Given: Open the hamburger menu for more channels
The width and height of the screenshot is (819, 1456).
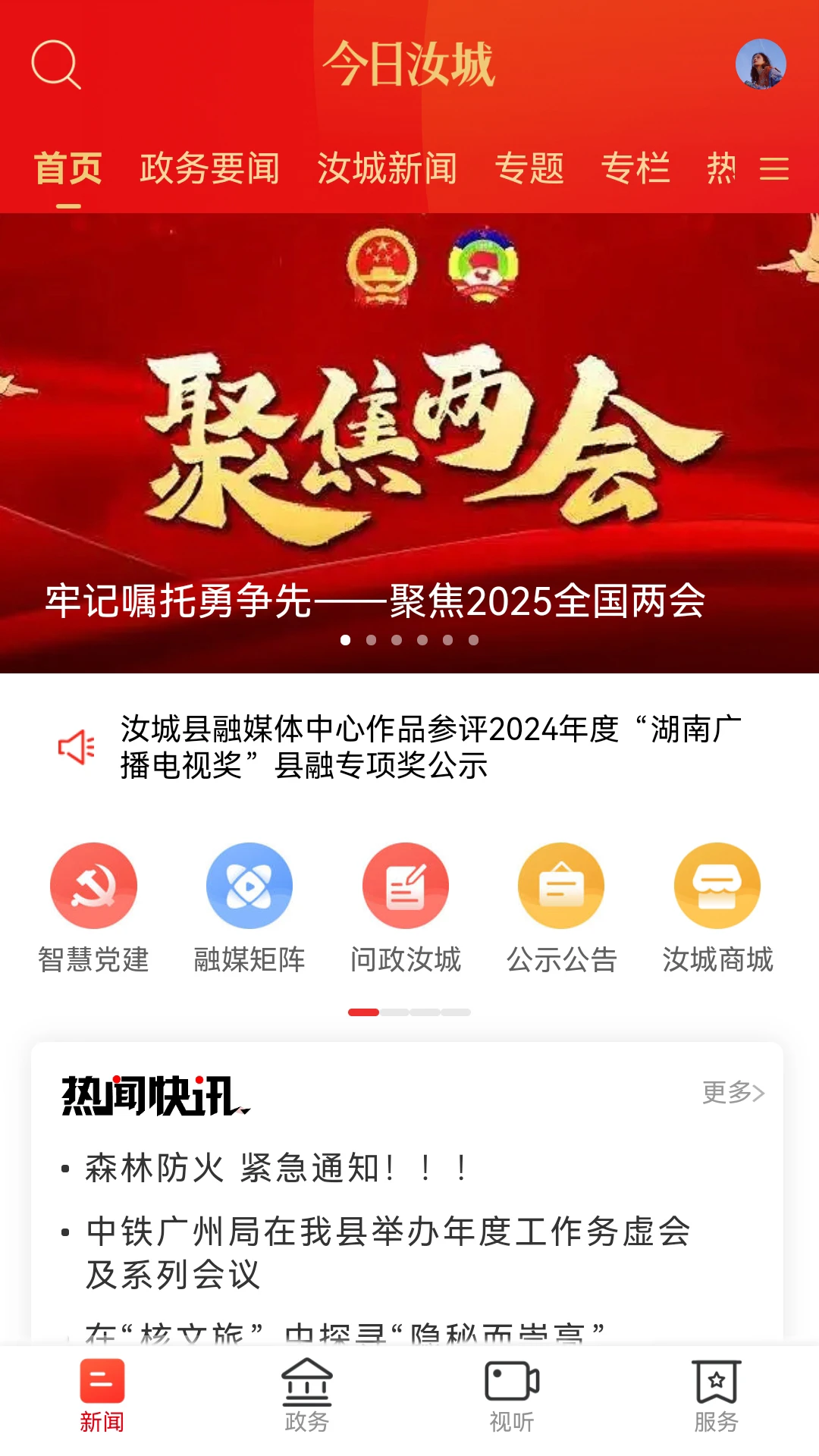Looking at the screenshot, I should 772,171.
